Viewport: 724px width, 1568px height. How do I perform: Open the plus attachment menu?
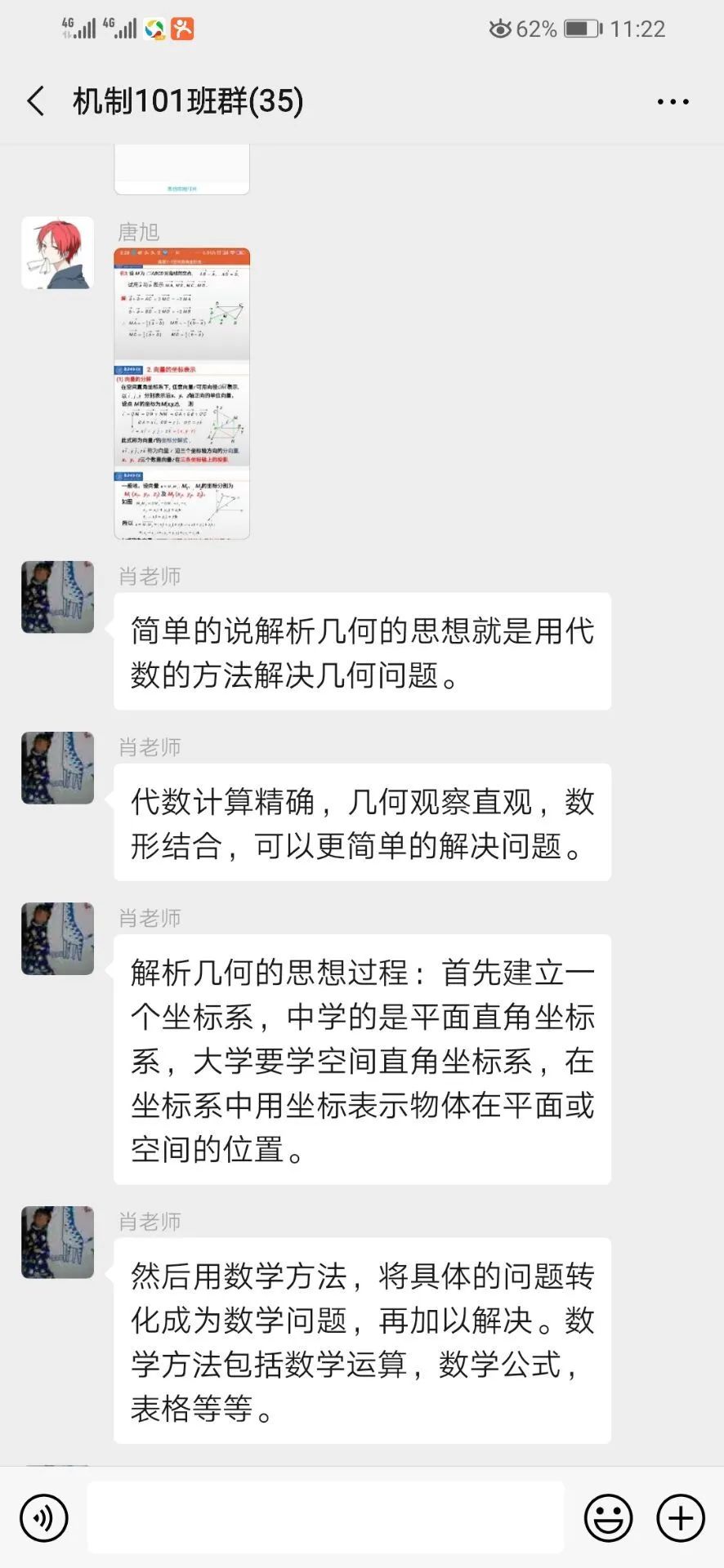680,1517
